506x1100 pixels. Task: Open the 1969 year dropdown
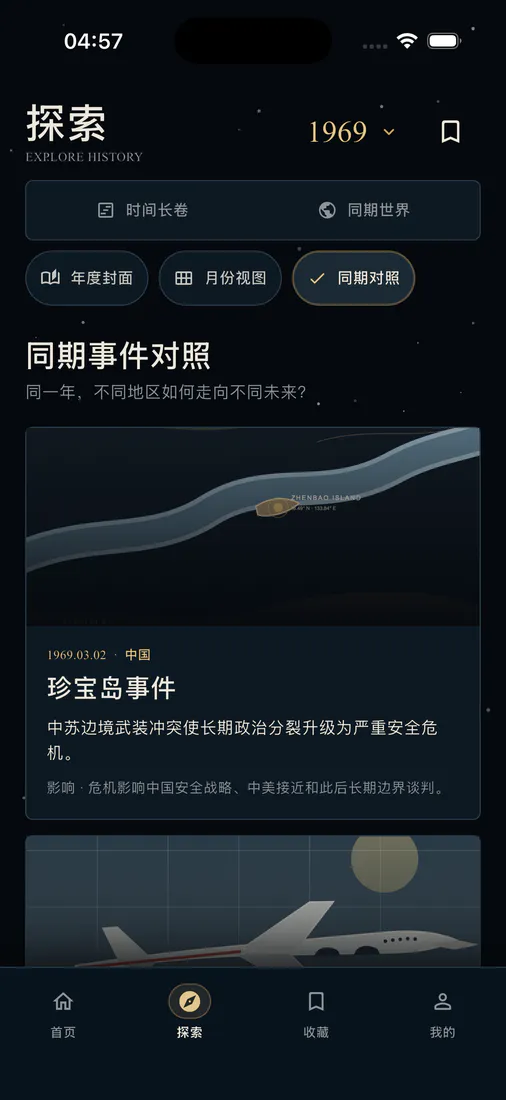pyautogui.click(x=352, y=132)
